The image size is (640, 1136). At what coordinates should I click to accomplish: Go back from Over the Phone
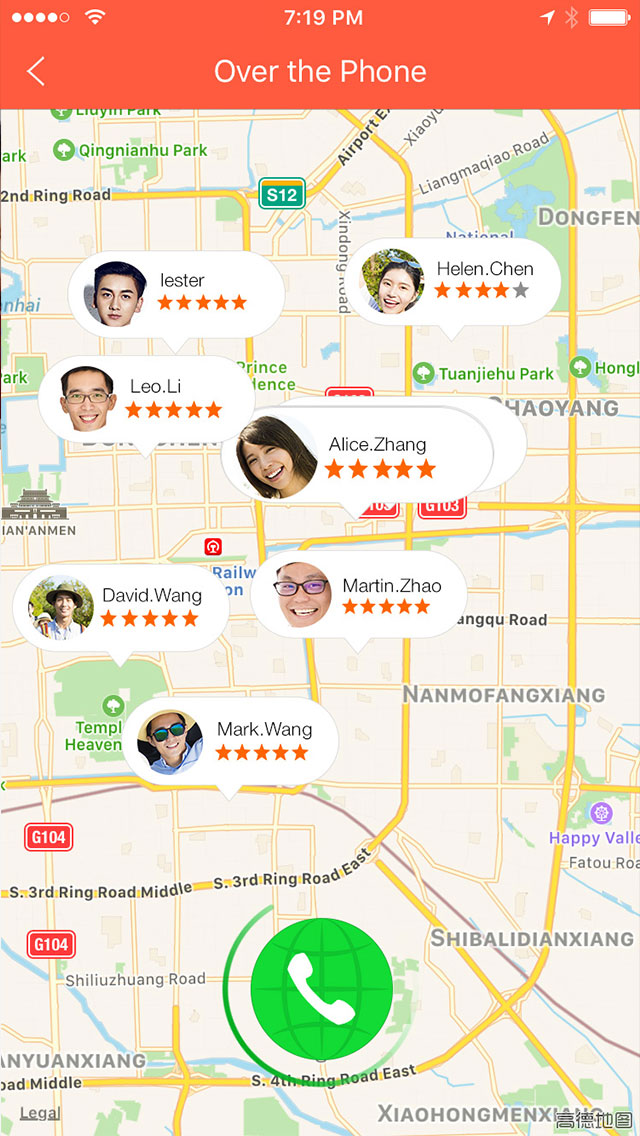tap(37, 72)
